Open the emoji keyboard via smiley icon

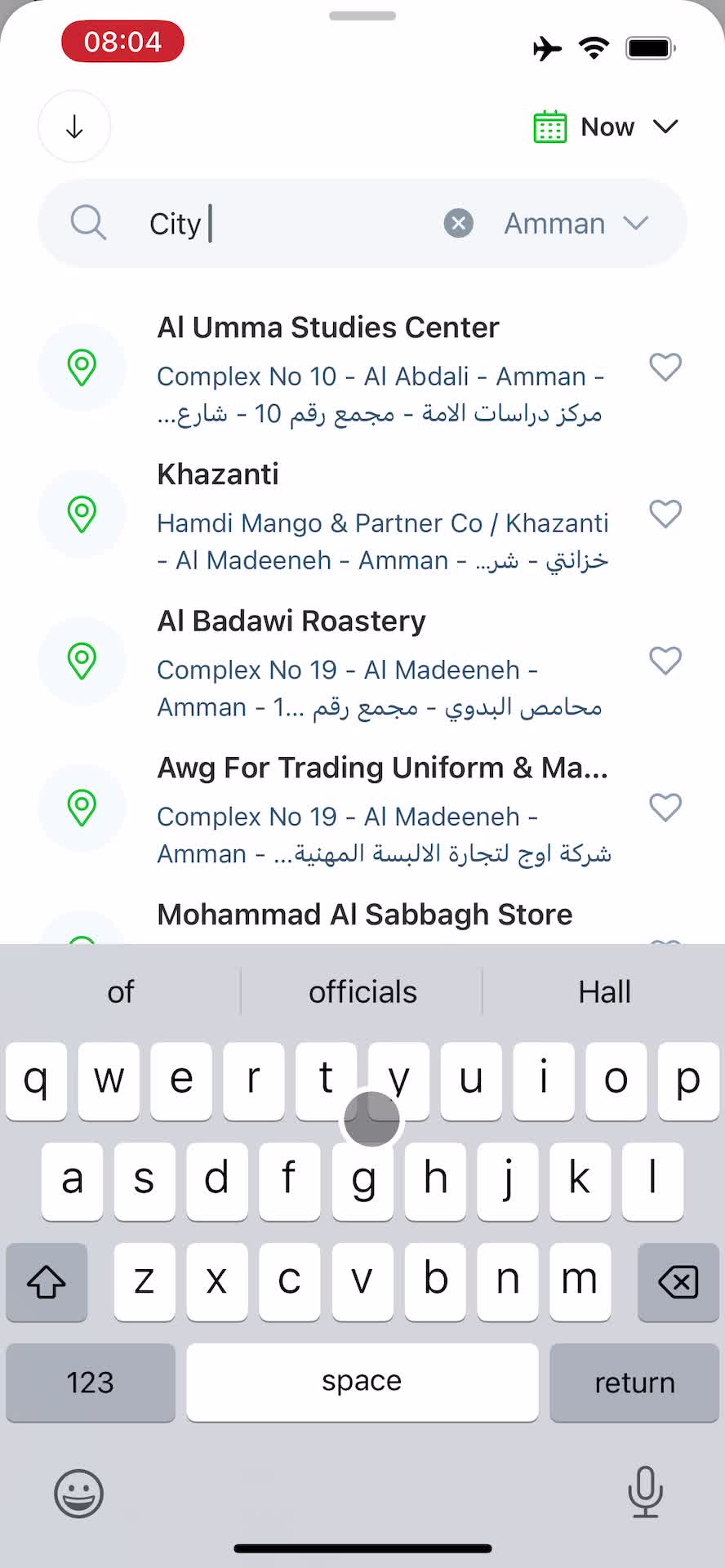point(78,1494)
